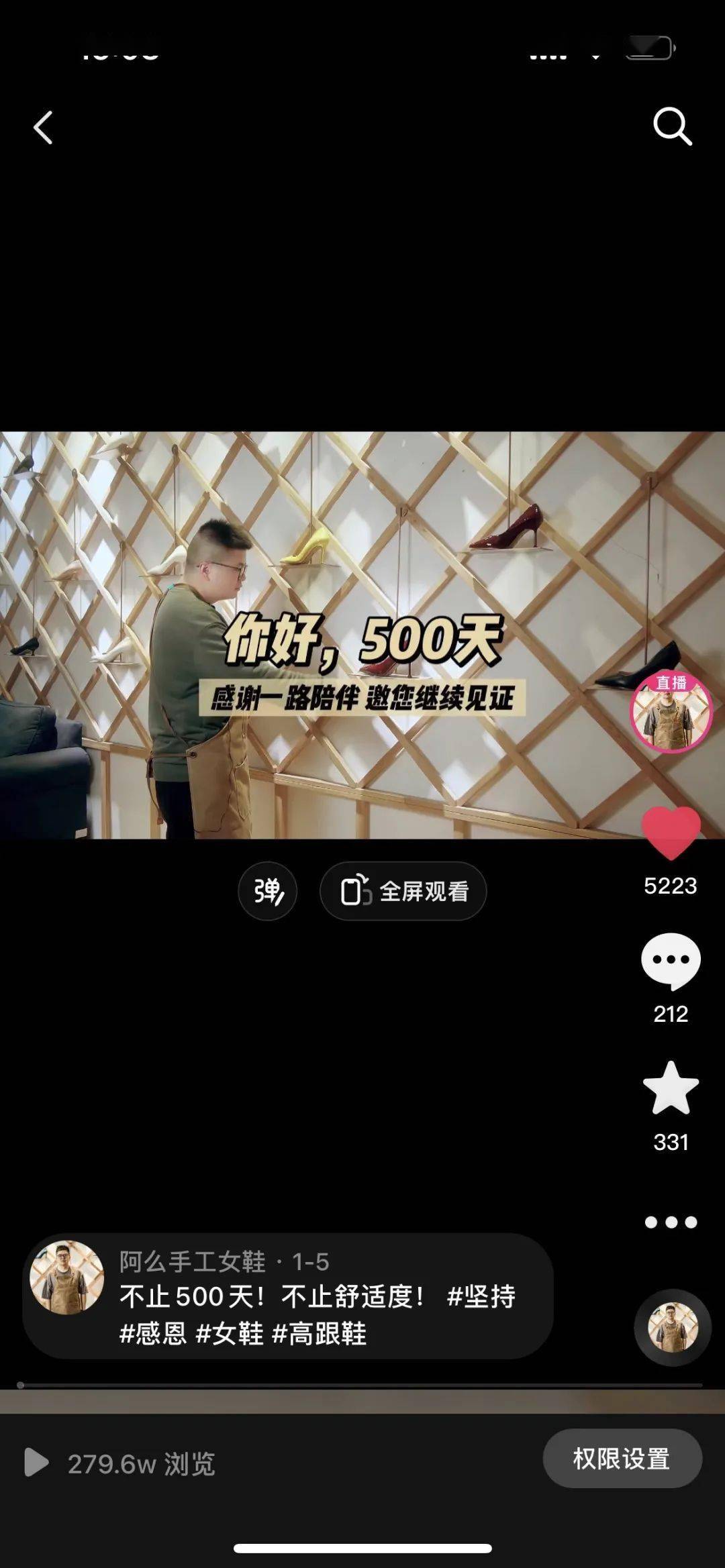The image size is (725, 1568).
Task: Toggle the 弹 bullet comments button
Action: pyautogui.click(x=267, y=891)
